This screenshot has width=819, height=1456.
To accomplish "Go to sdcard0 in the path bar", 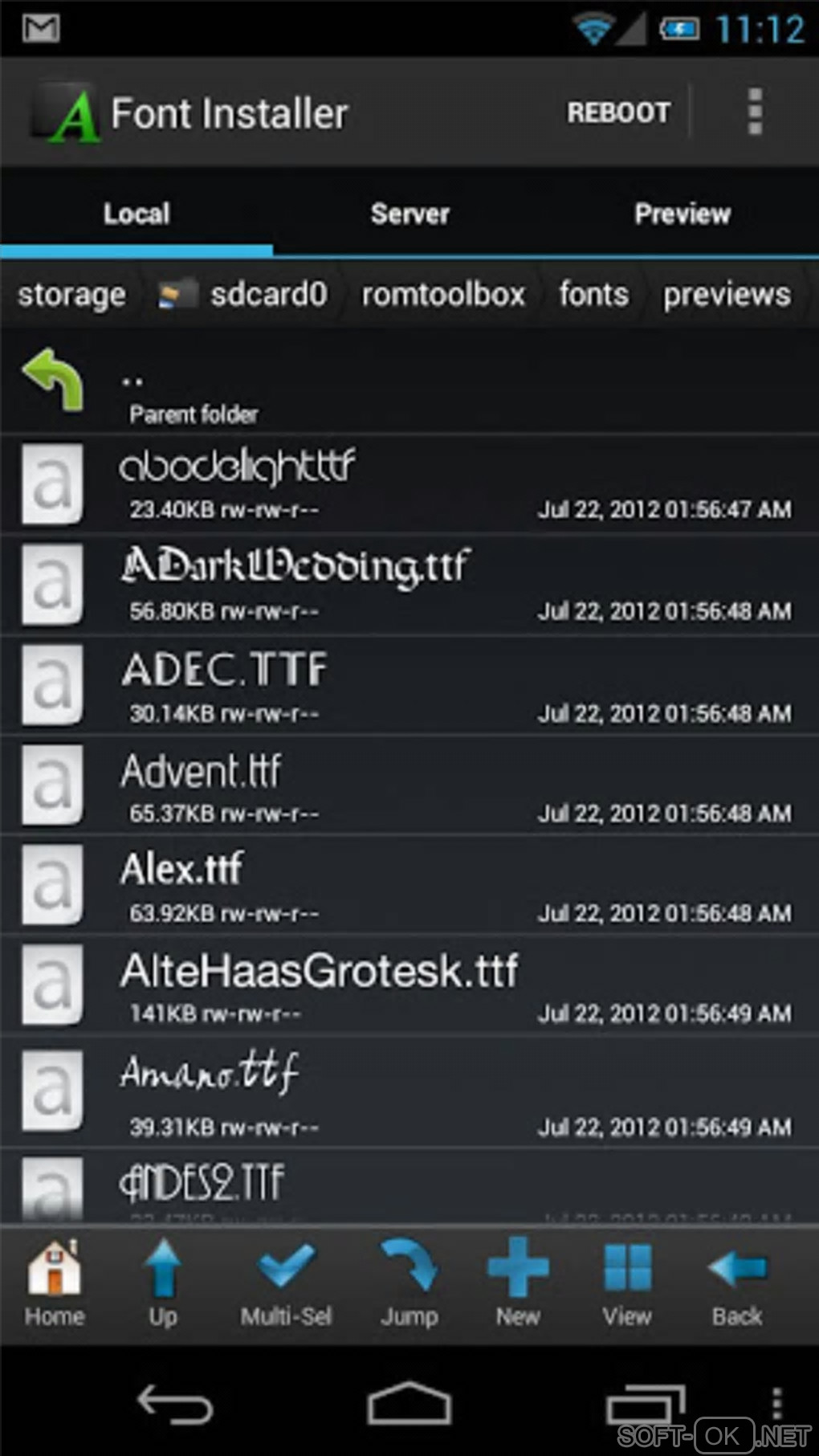I will 267,295.
